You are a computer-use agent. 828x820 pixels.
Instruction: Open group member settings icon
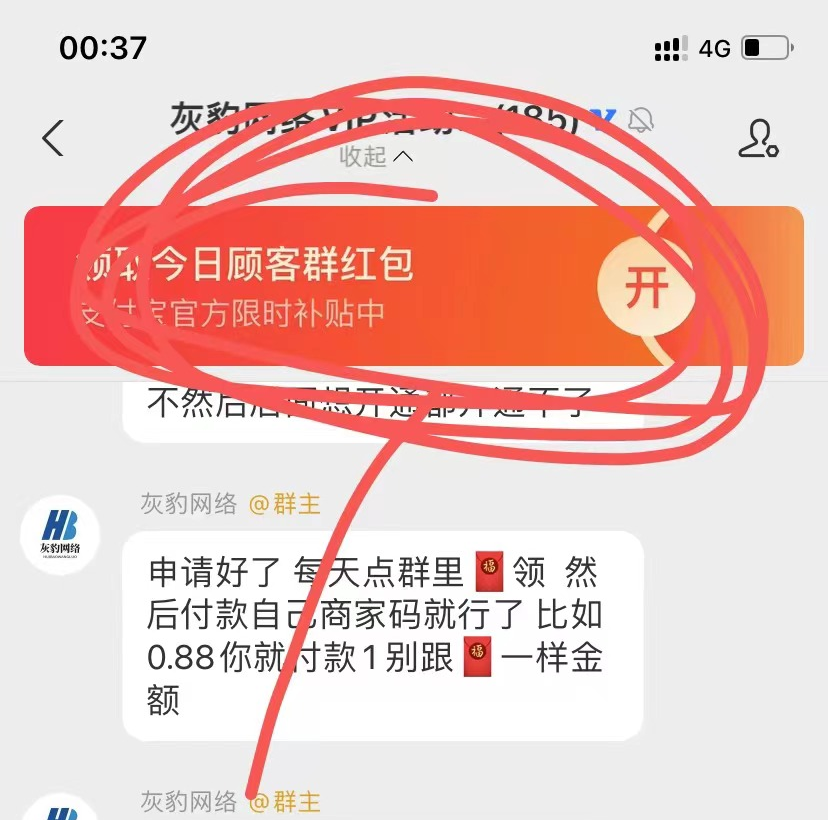click(x=758, y=139)
